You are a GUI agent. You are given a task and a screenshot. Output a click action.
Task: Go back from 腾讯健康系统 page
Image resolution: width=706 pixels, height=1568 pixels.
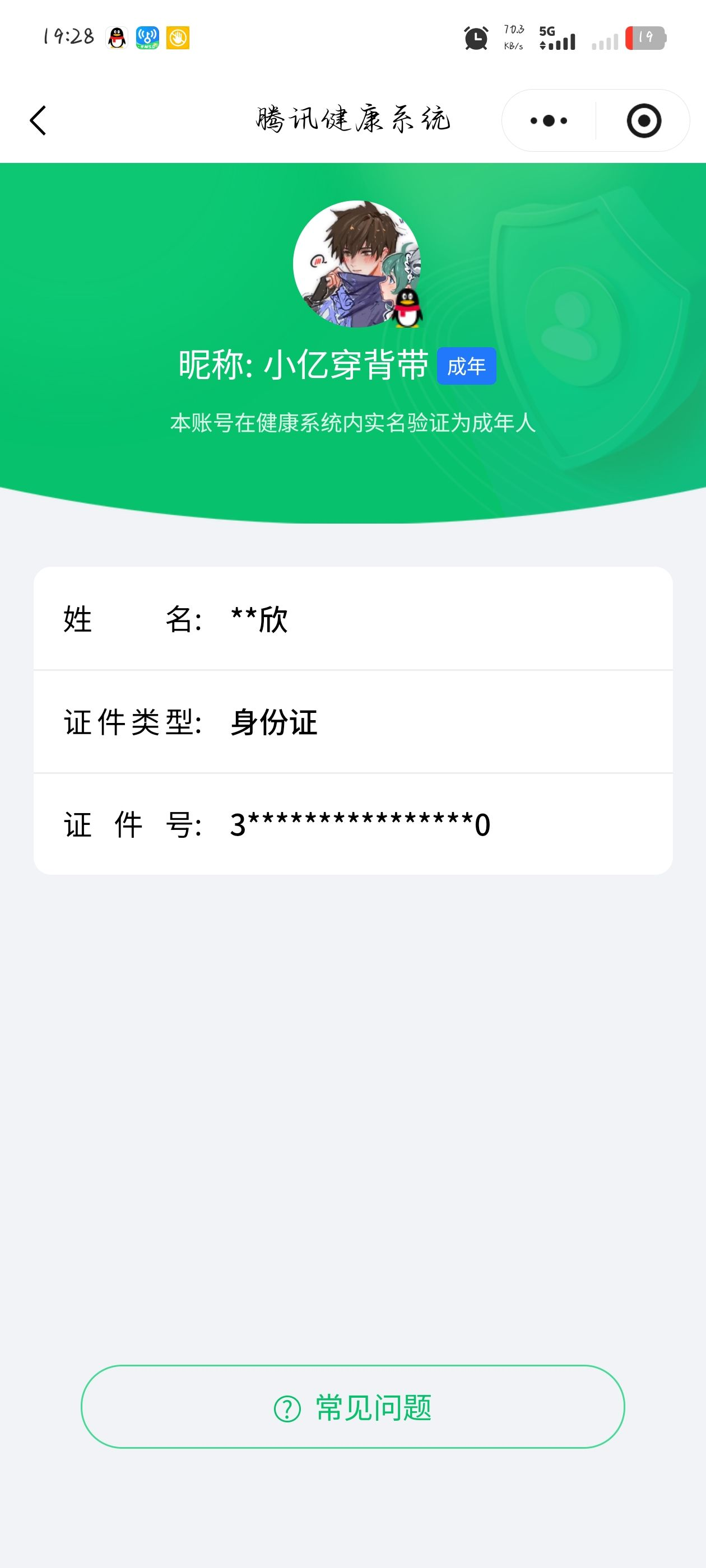[38, 120]
